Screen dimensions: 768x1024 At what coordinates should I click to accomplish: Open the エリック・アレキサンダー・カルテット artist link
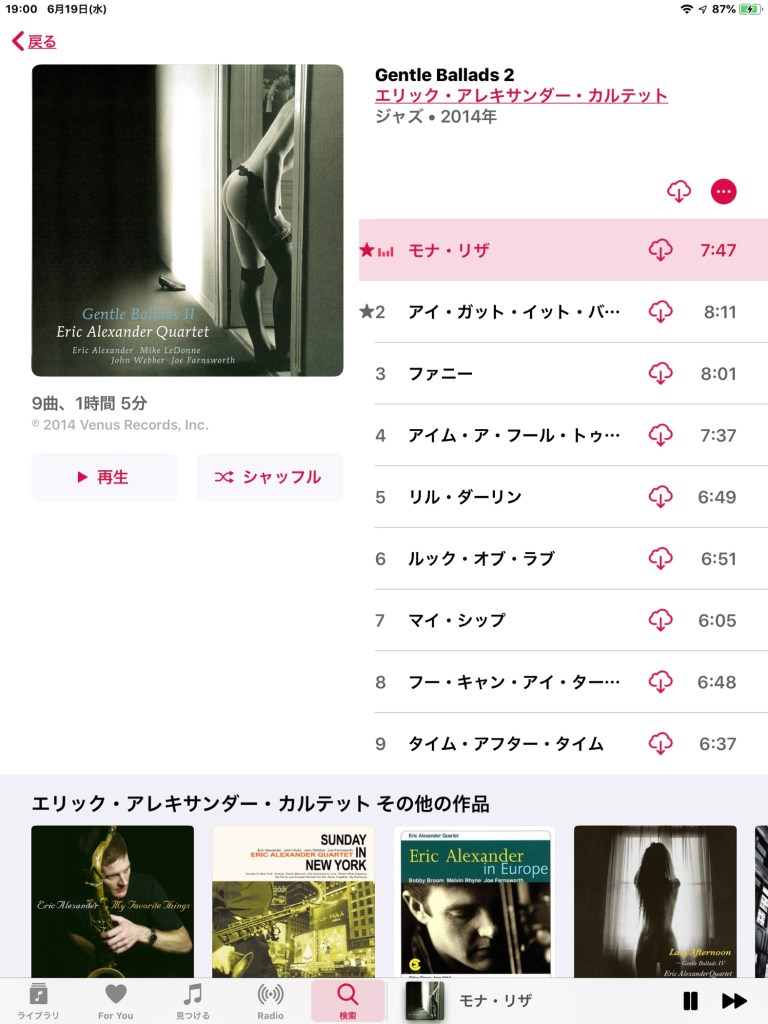coord(521,96)
